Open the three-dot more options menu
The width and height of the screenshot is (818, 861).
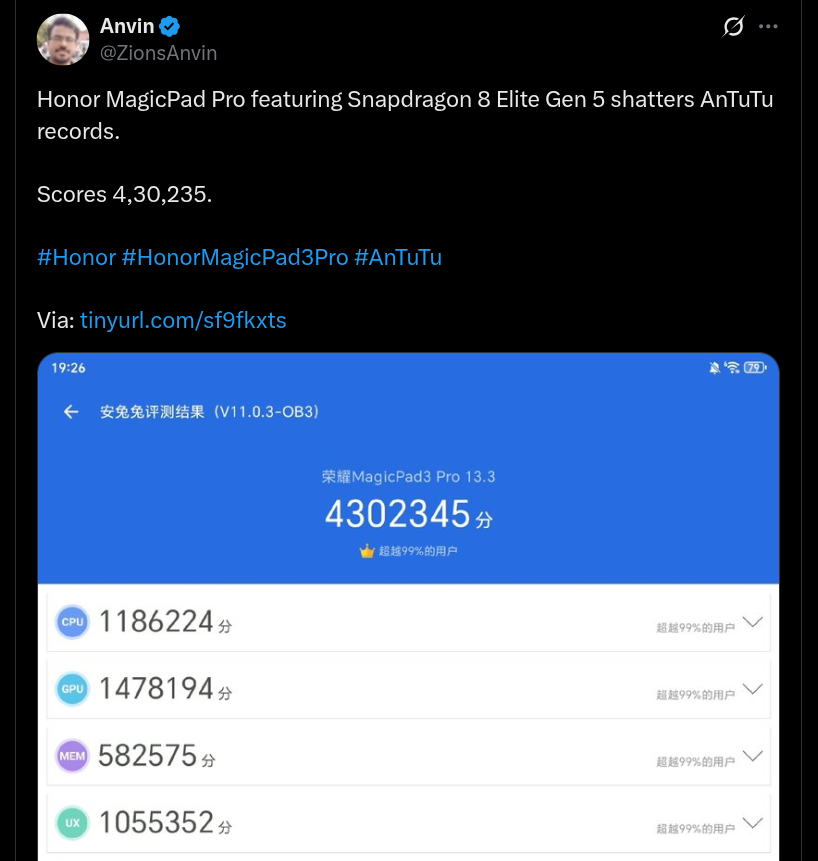(768, 27)
